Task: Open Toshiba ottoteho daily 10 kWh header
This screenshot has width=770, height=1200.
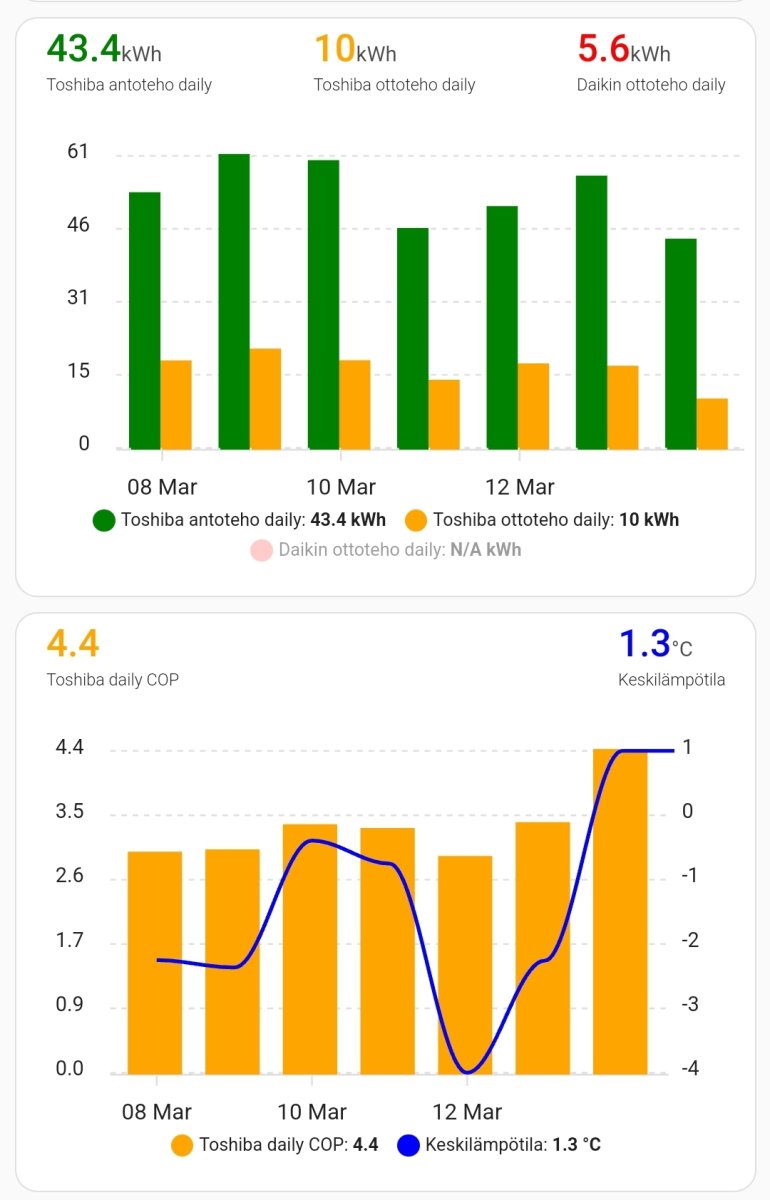Action: [x=393, y=62]
